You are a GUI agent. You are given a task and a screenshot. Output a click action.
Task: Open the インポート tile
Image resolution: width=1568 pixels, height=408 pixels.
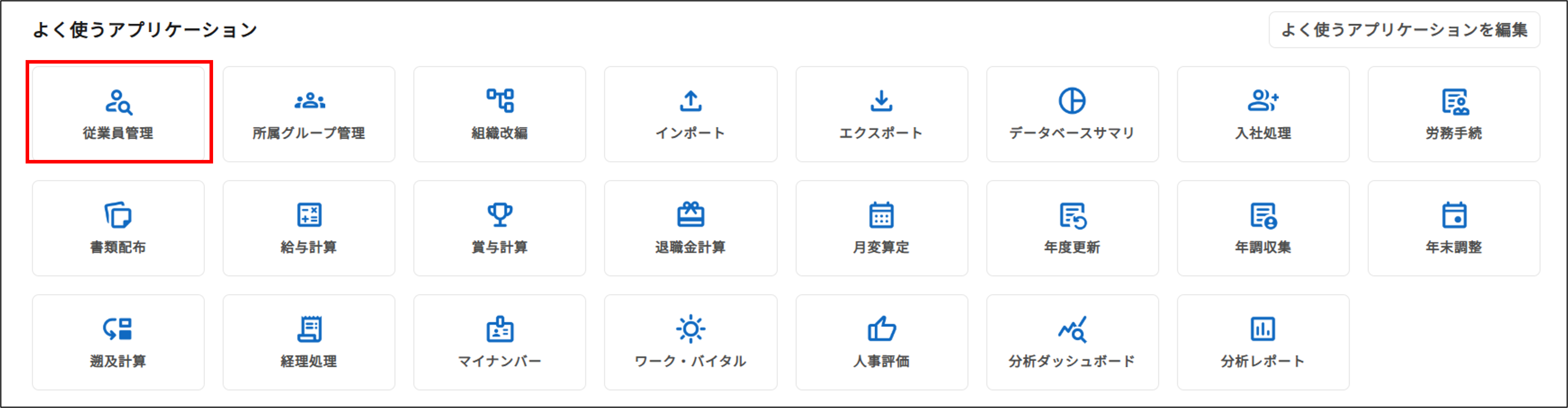690,114
